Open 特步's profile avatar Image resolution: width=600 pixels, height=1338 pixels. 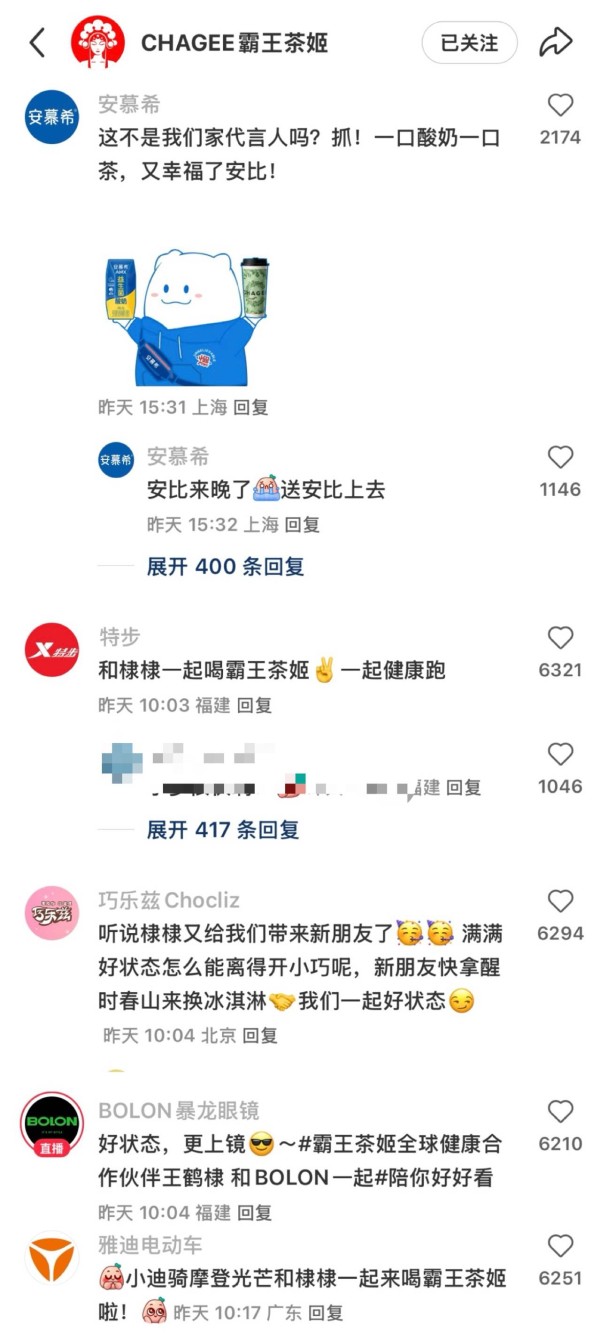pyautogui.click(x=52, y=650)
